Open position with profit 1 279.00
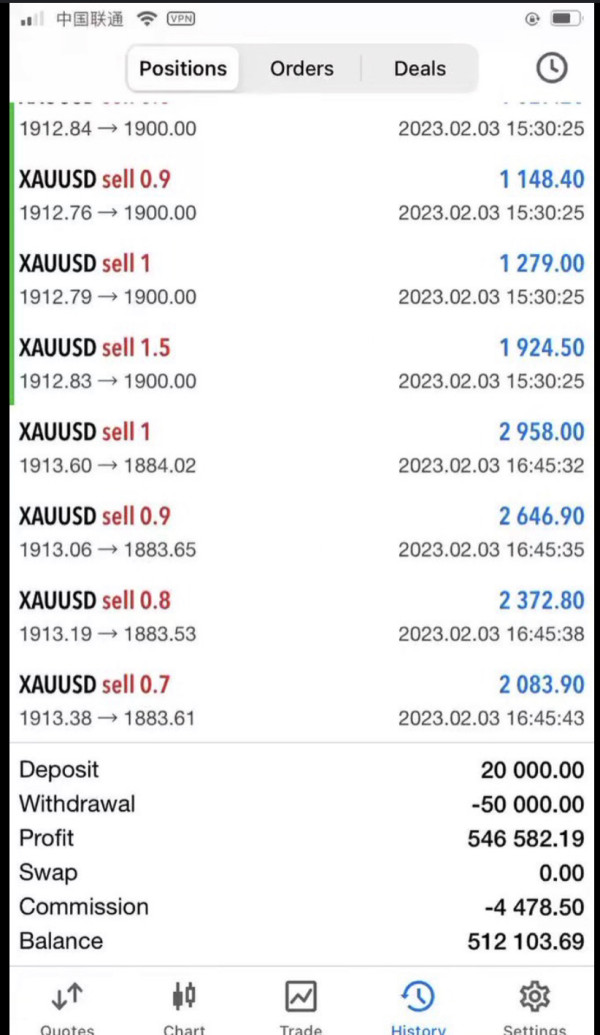The image size is (600, 1035). 302,280
